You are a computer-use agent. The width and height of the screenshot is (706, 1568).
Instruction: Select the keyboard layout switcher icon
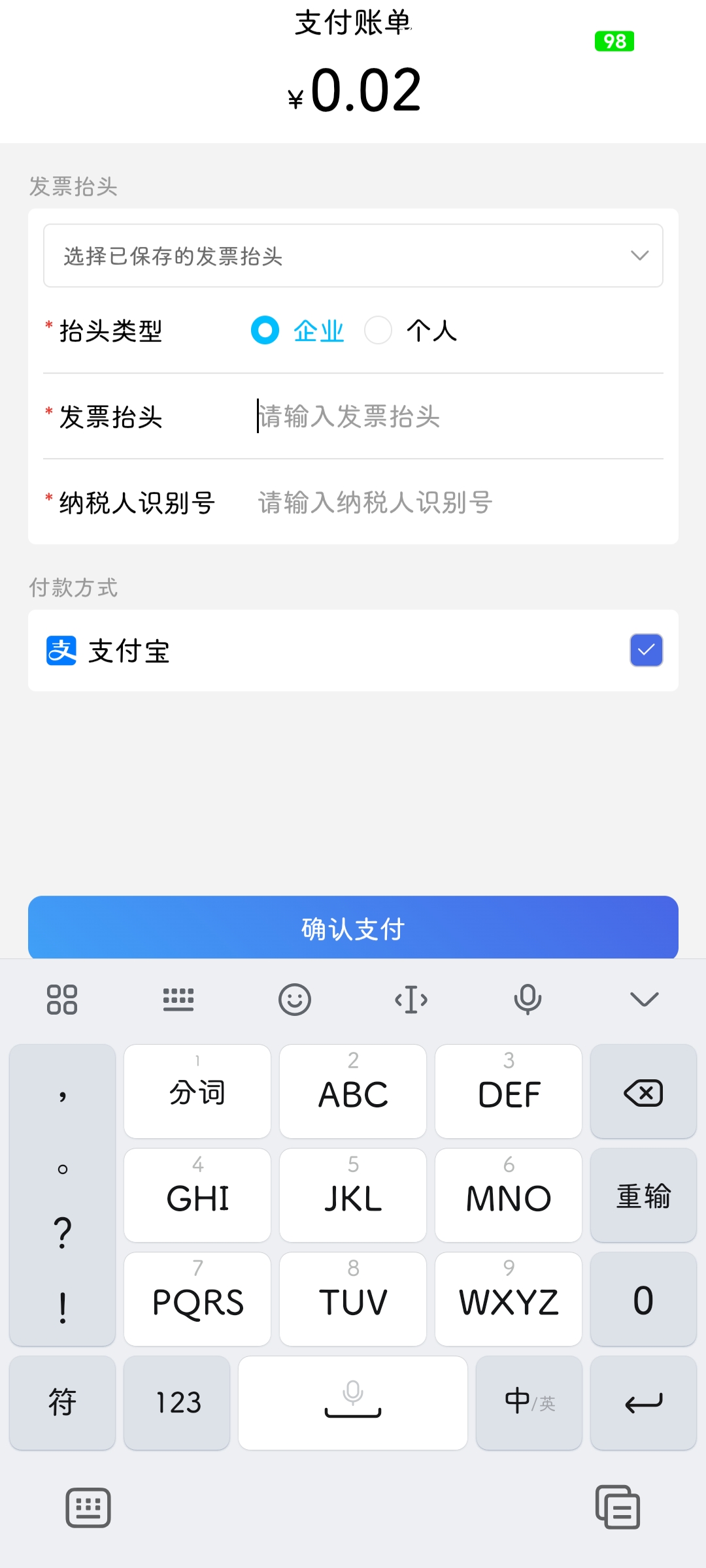(178, 998)
